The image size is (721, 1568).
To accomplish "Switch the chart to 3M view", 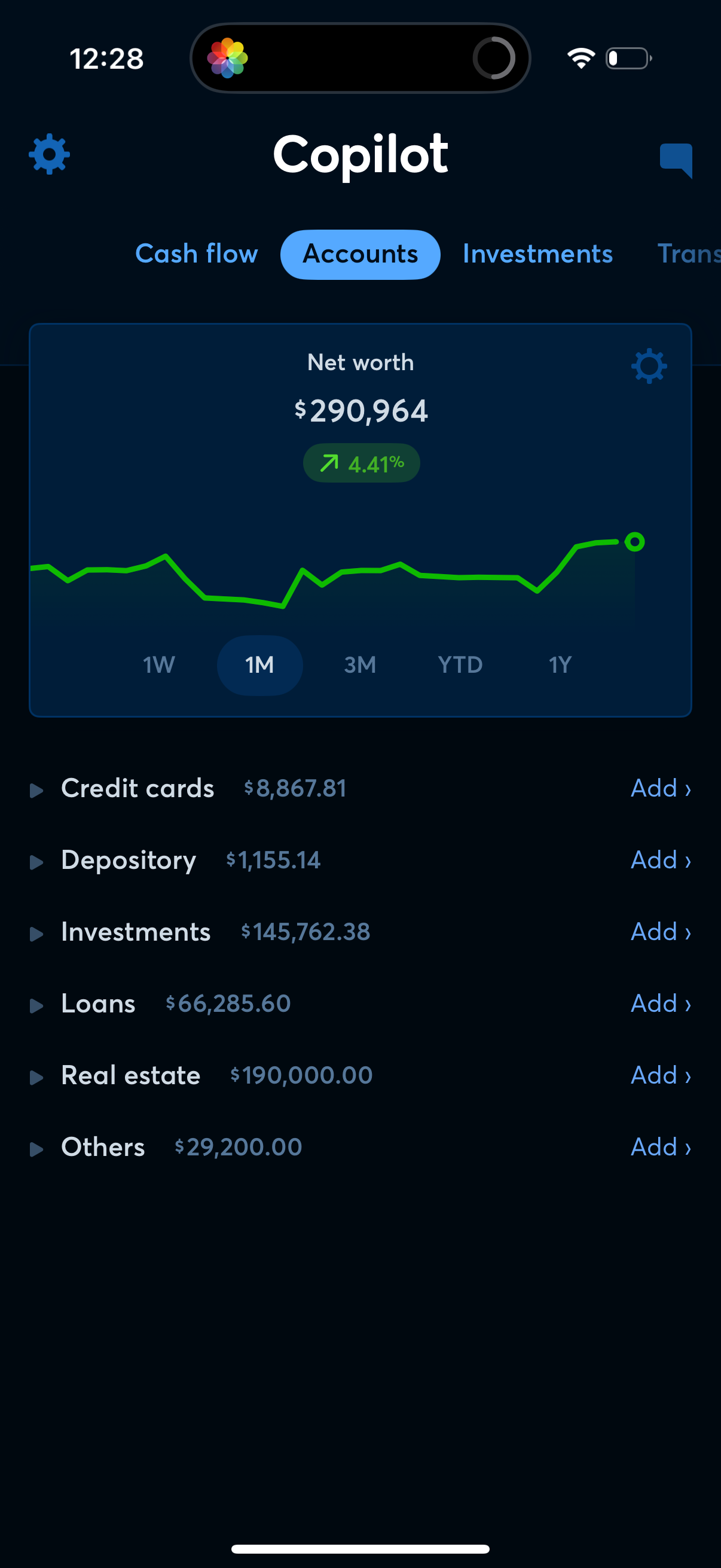I will point(359,666).
